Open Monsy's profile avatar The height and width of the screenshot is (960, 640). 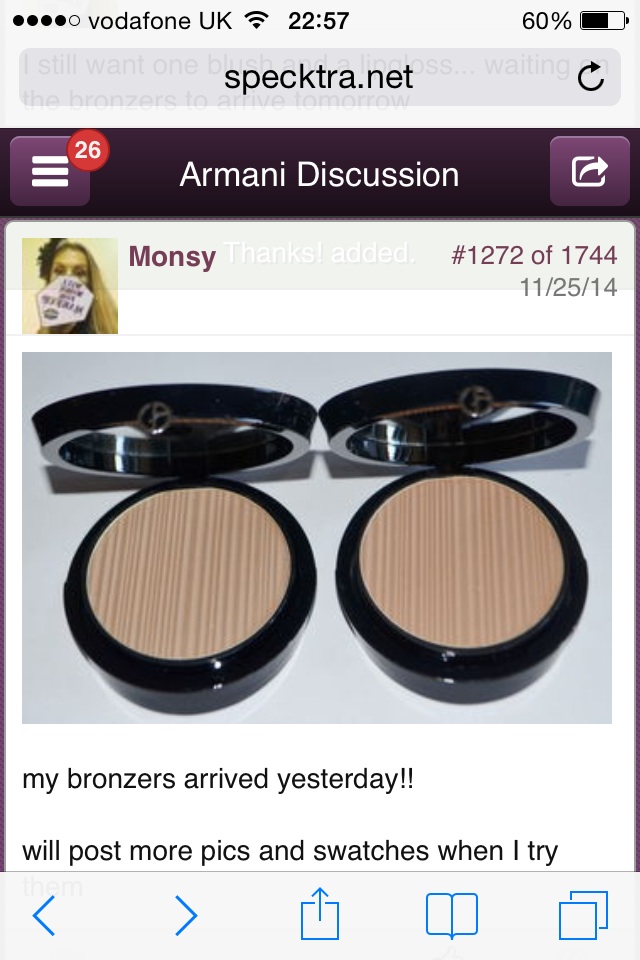click(x=70, y=286)
